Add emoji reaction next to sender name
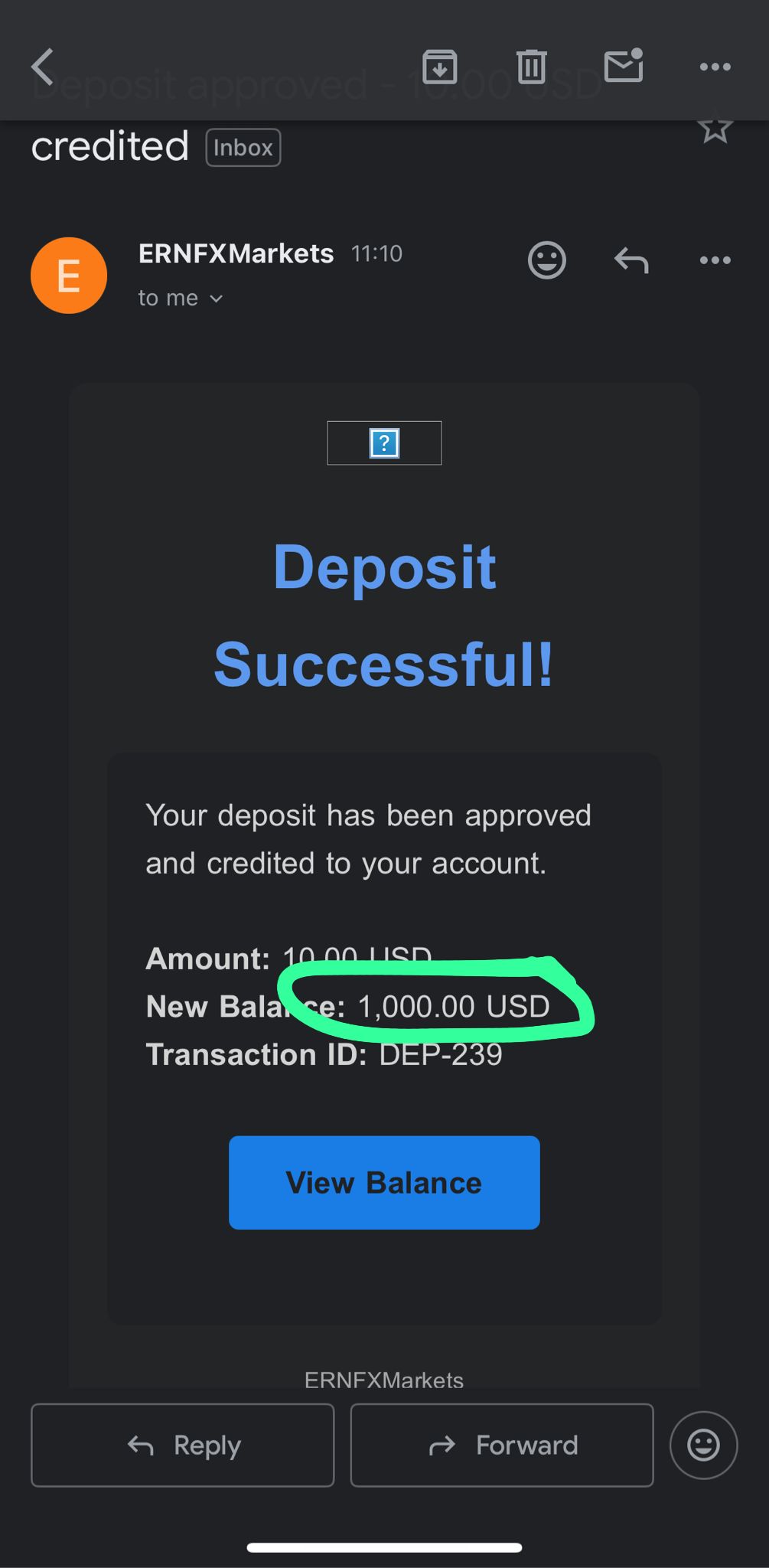Viewport: 769px width, 1568px height. click(x=546, y=260)
